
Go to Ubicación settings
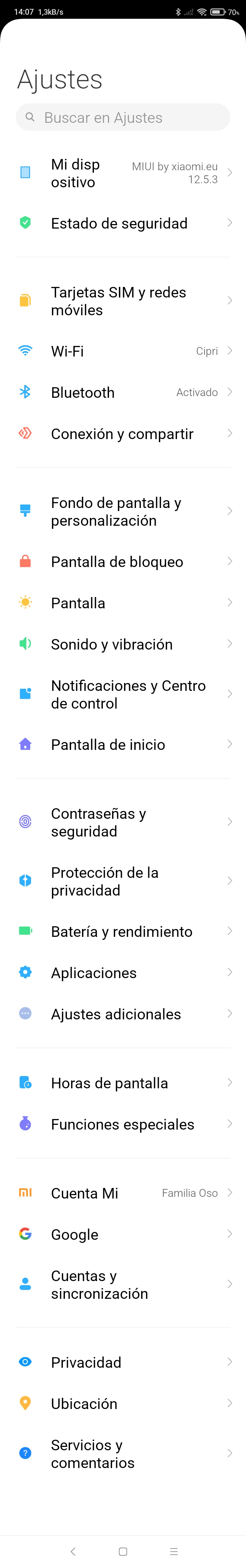[x=122, y=1404]
